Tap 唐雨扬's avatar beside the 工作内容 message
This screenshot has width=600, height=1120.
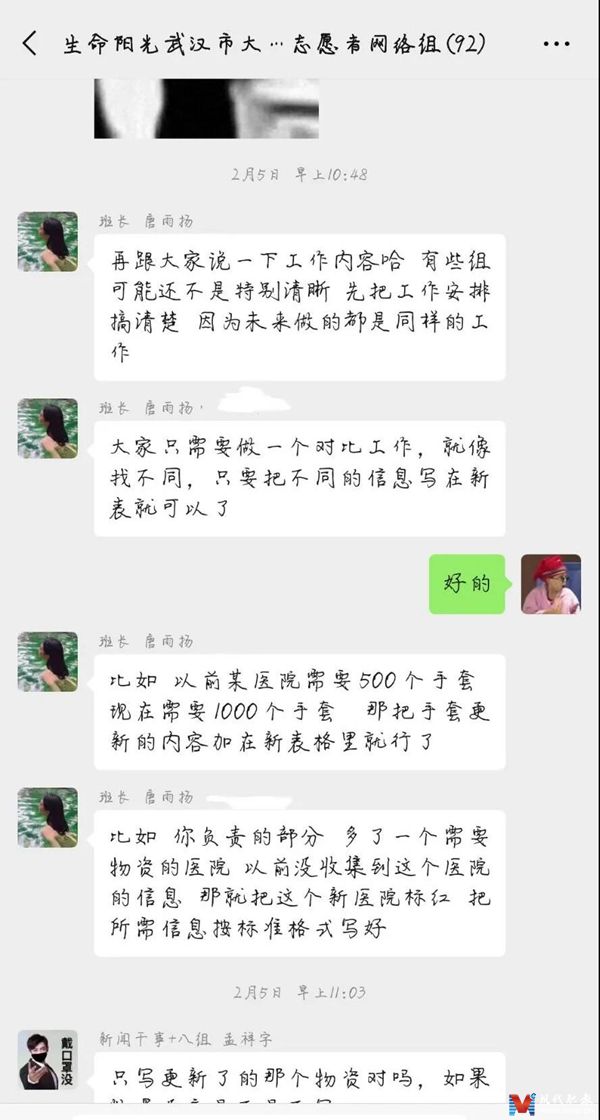47,242
